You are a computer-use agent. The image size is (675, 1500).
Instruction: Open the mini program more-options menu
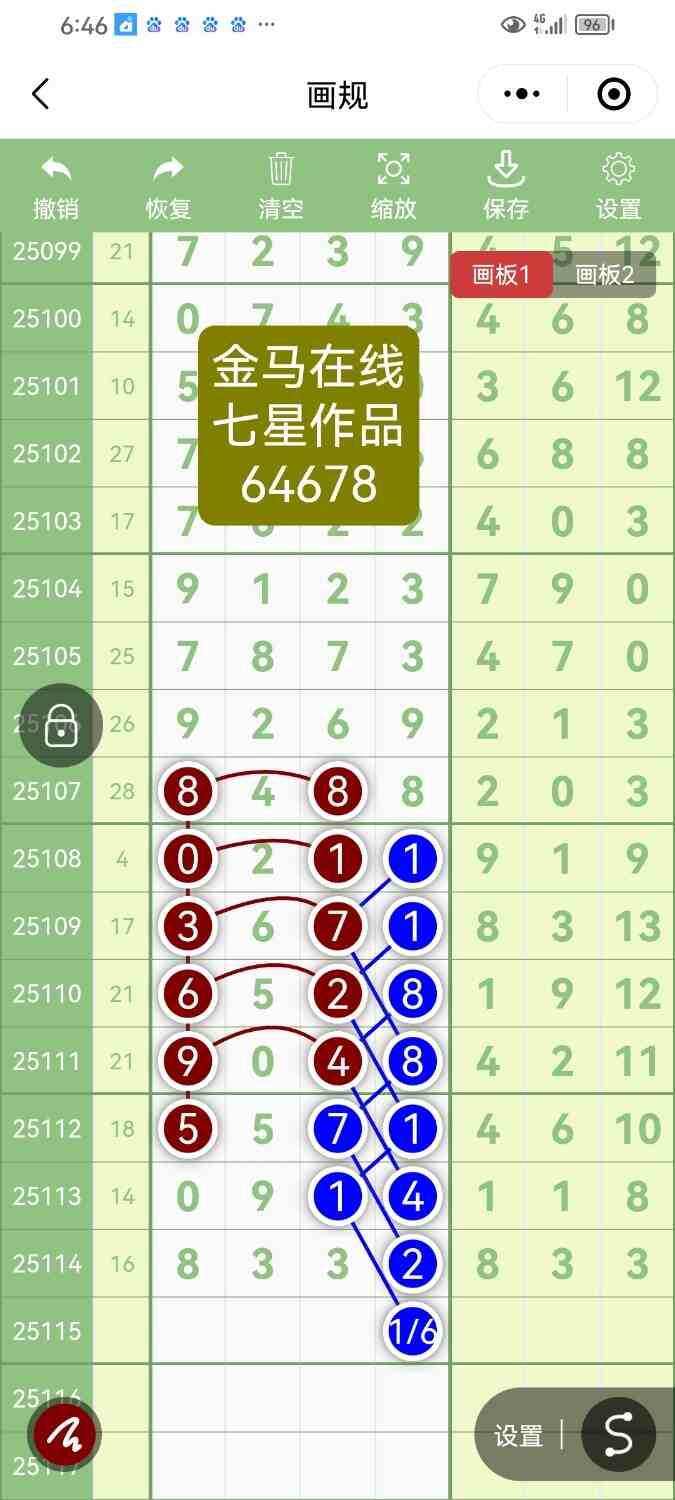(522, 94)
